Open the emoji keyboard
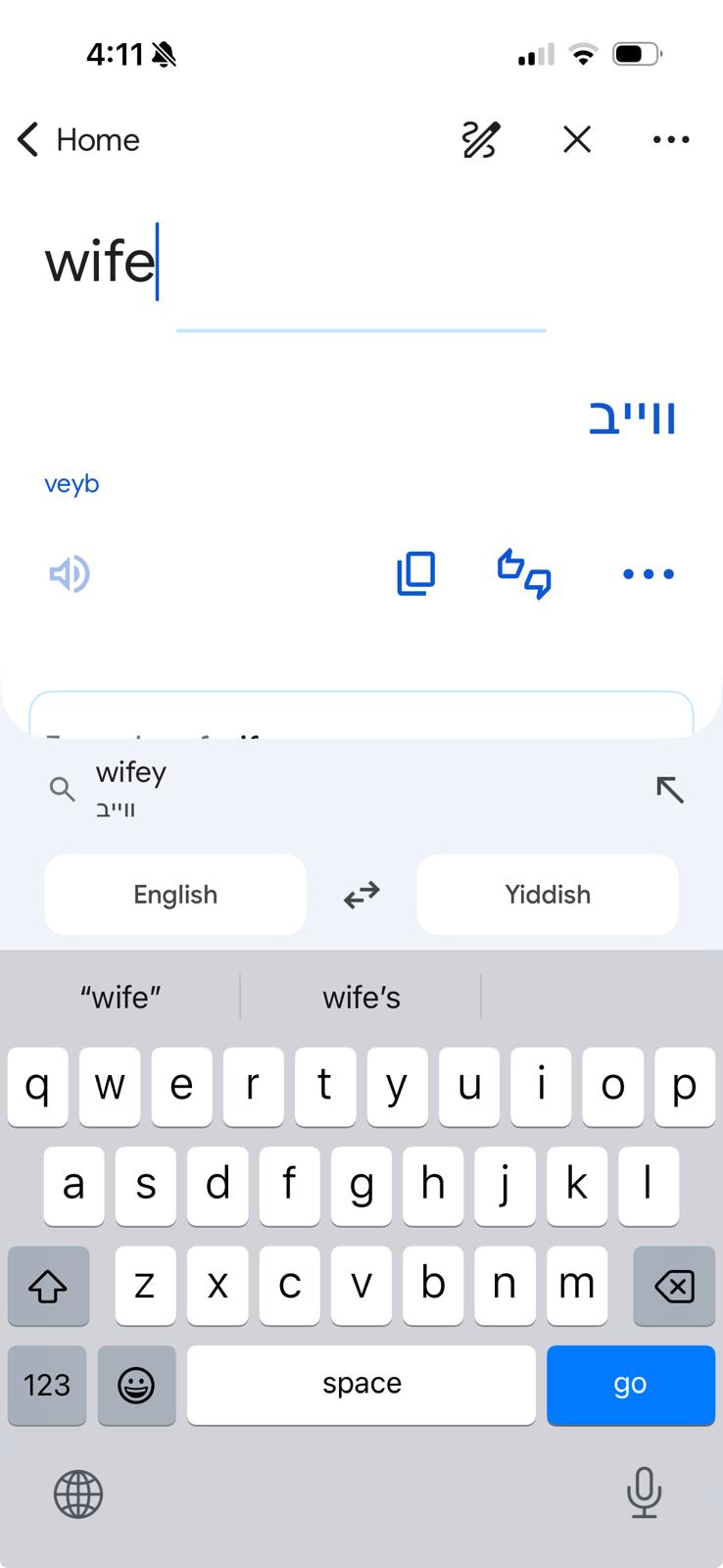Image resolution: width=723 pixels, height=1568 pixels. point(136,1385)
